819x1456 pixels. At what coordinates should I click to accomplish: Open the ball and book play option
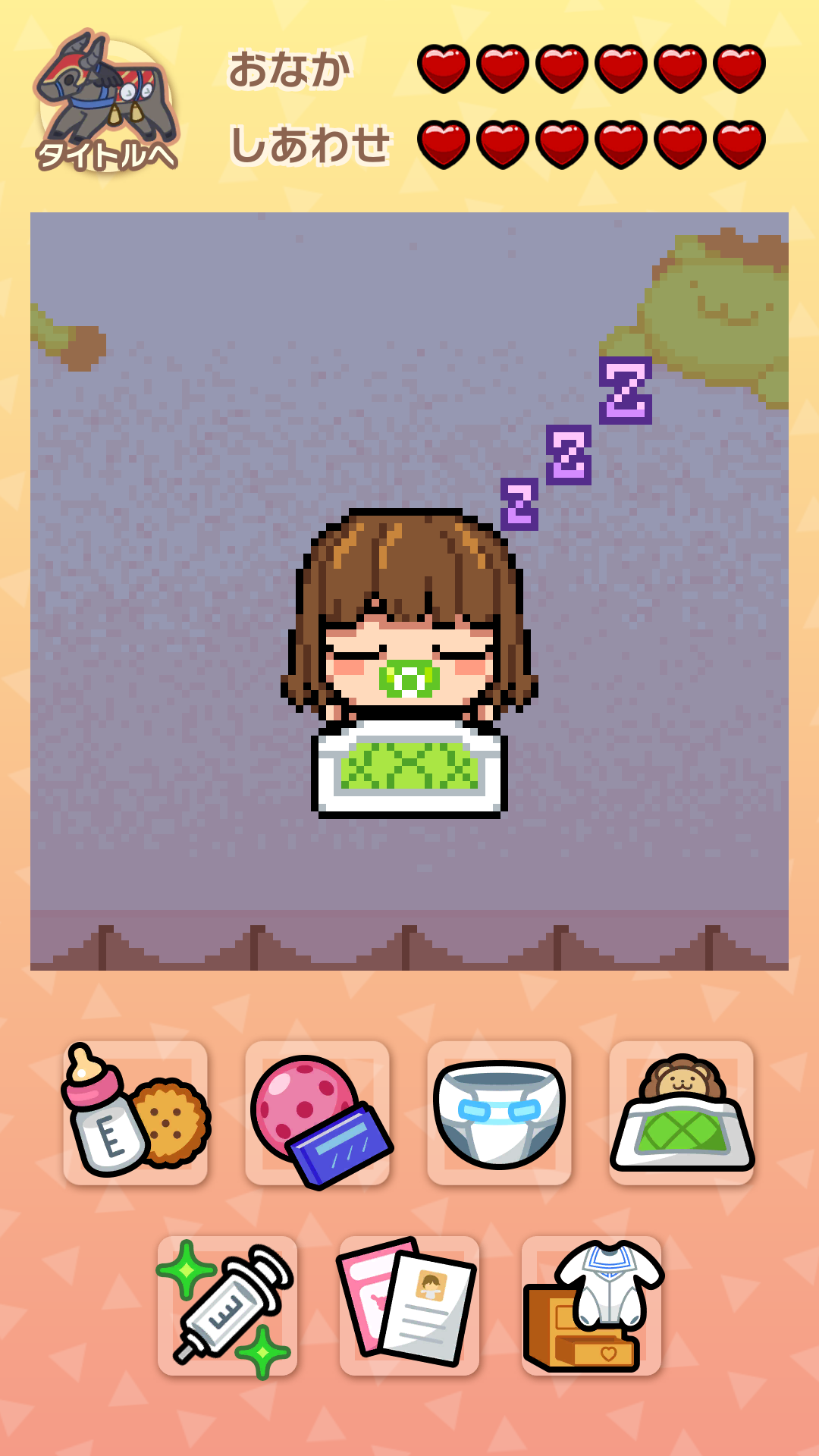[317, 1112]
